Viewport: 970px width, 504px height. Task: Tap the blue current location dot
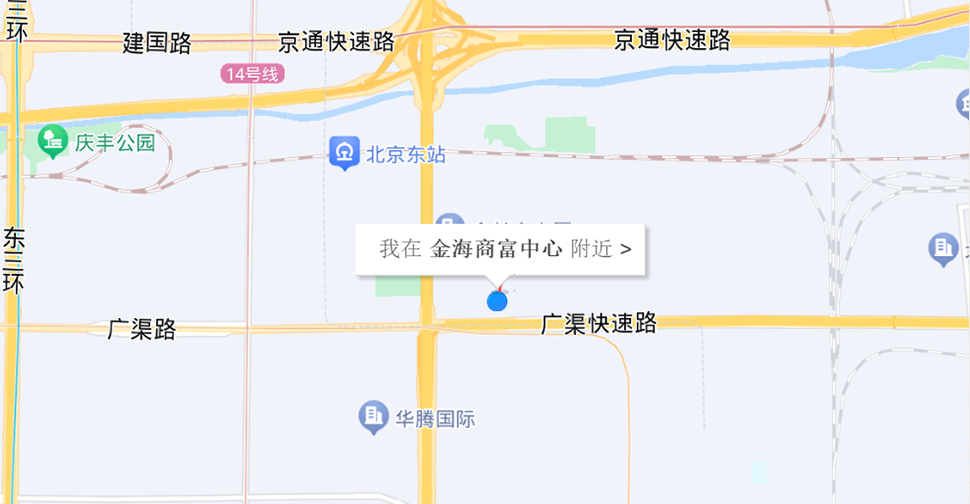point(497,300)
